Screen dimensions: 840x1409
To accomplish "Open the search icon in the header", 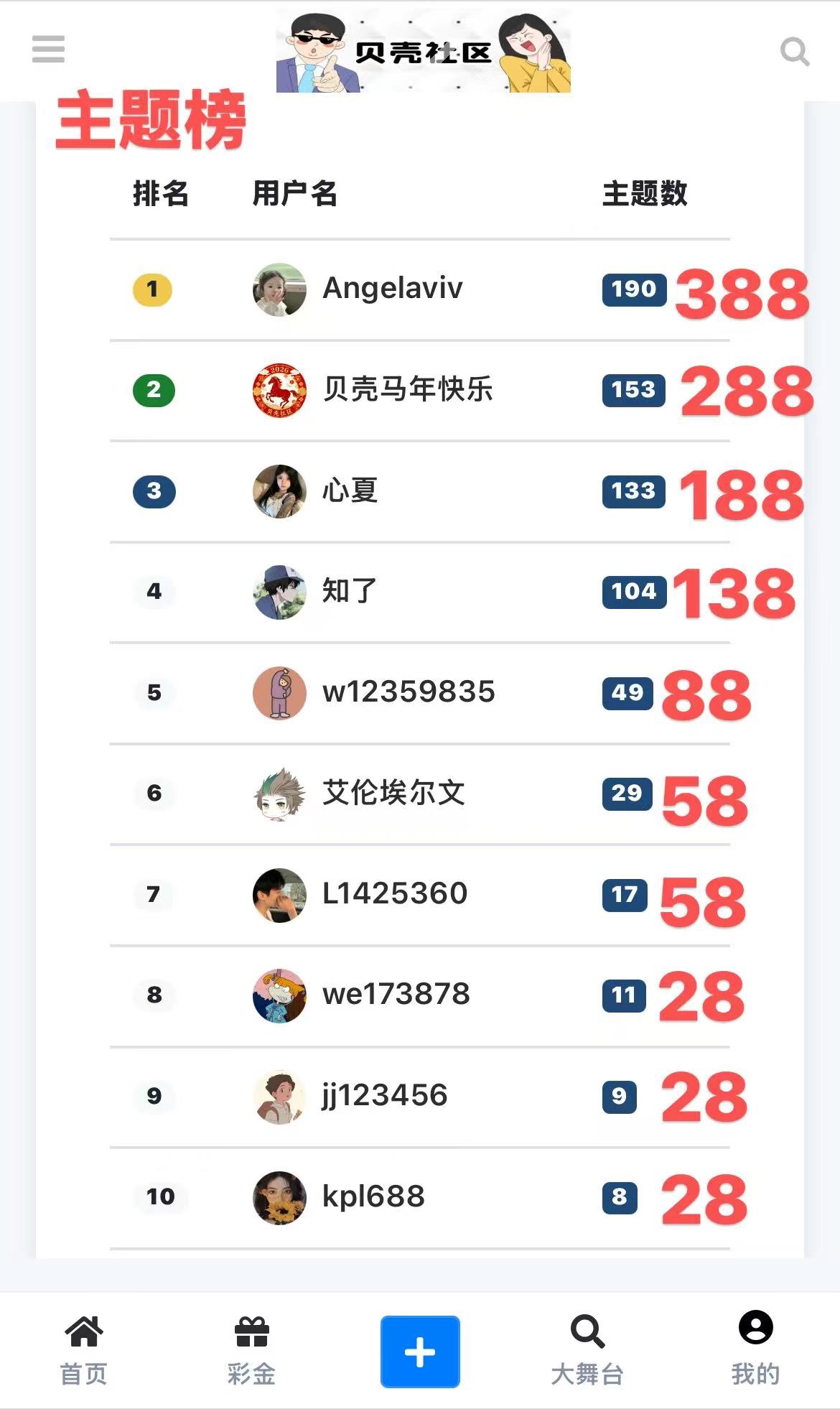I will pos(794,52).
